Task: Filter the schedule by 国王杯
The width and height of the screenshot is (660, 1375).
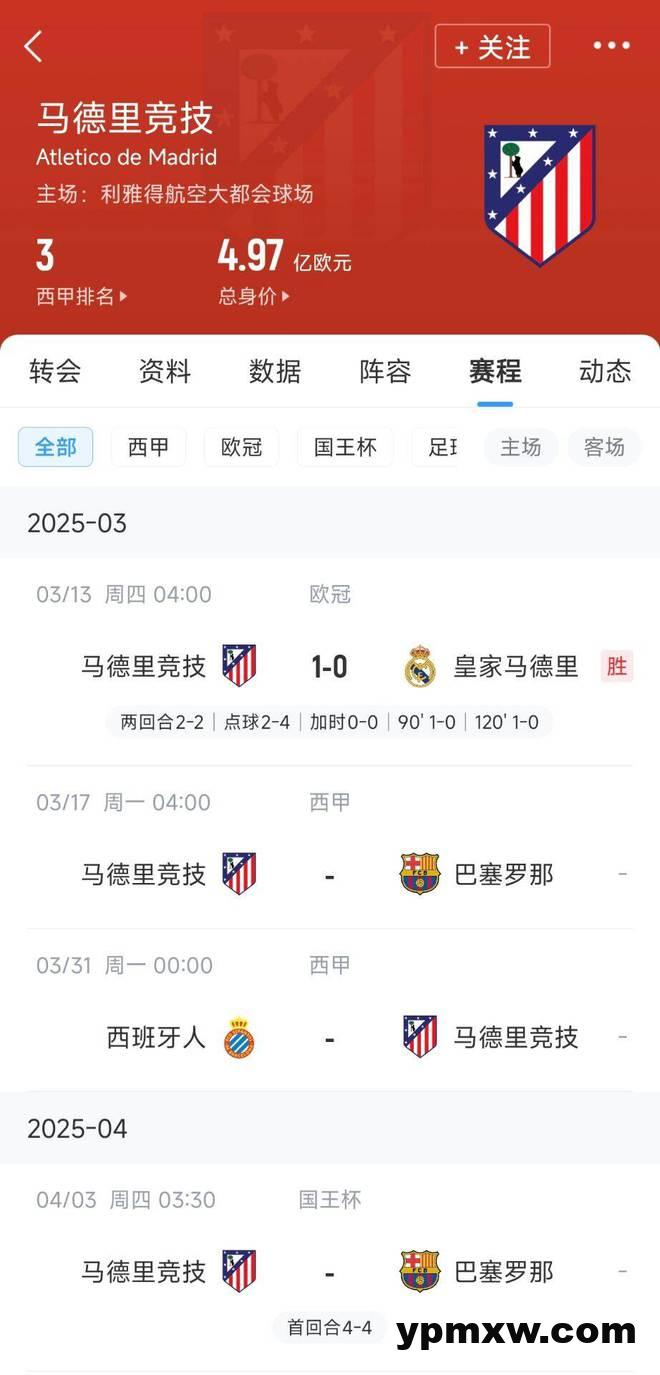Action: 345,447
